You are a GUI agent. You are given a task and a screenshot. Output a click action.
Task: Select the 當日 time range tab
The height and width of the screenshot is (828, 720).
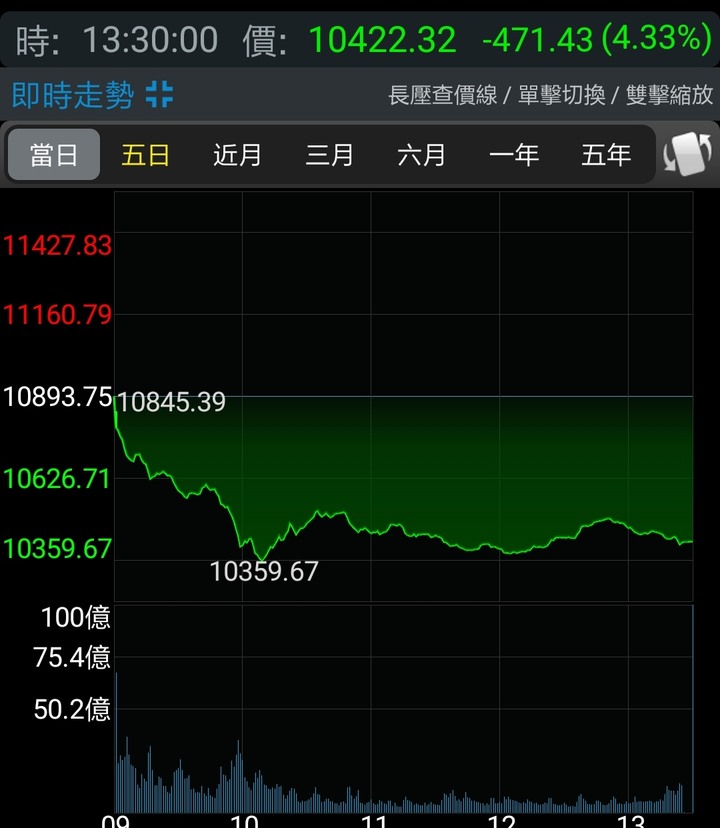coord(54,155)
